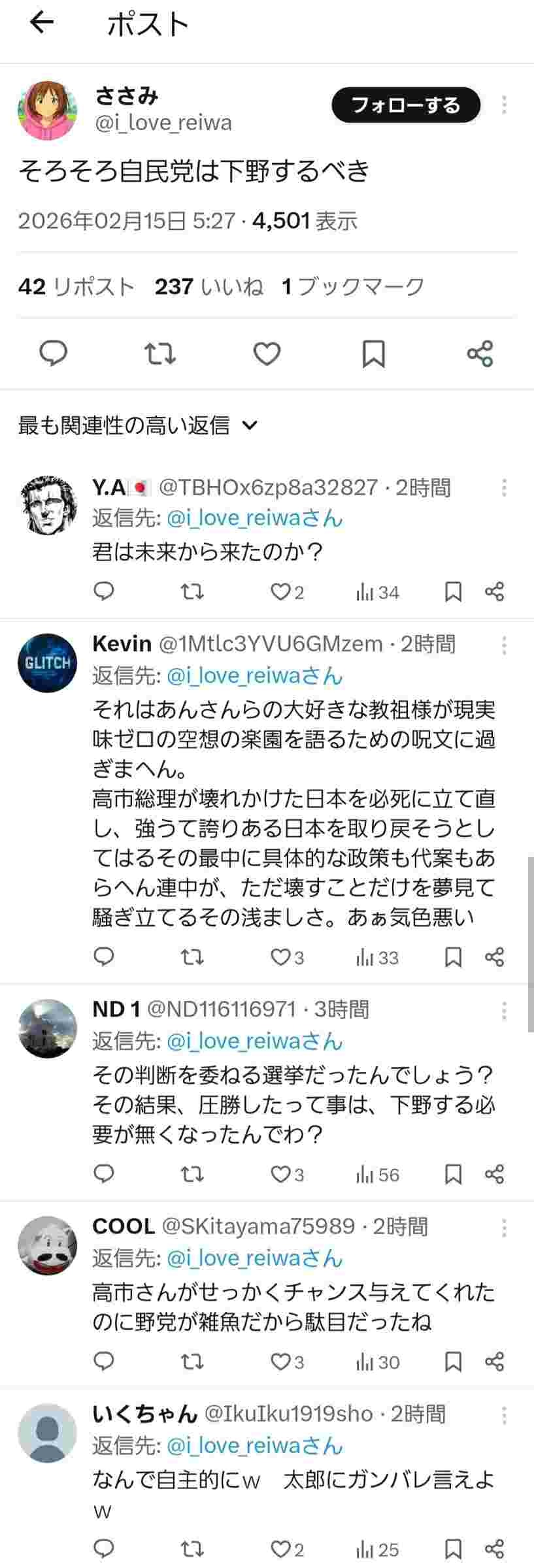This screenshot has width=534, height=1568.
Task: Share ささみ's main post
Action: tap(480, 353)
